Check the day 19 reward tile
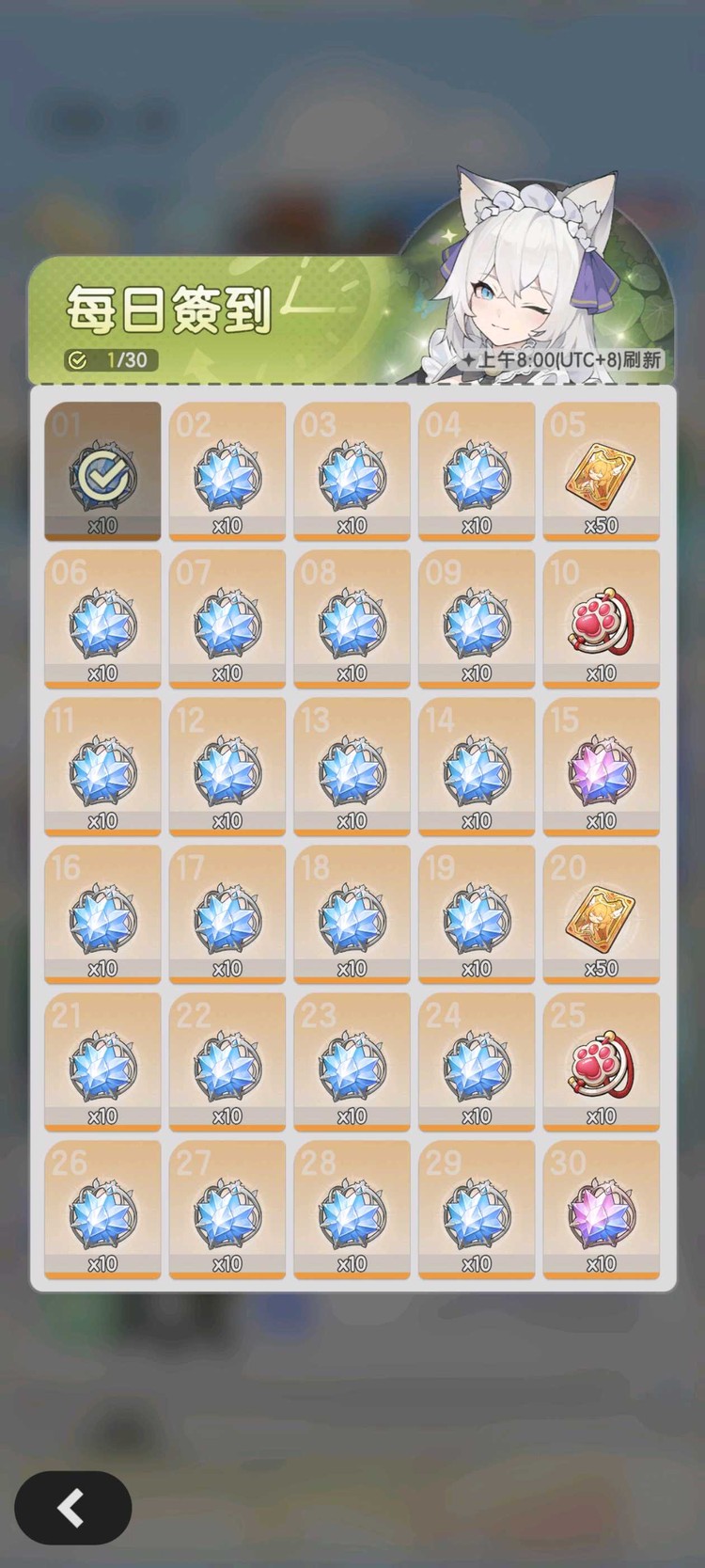Image resolution: width=705 pixels, height=1568 pixels. 477,914
